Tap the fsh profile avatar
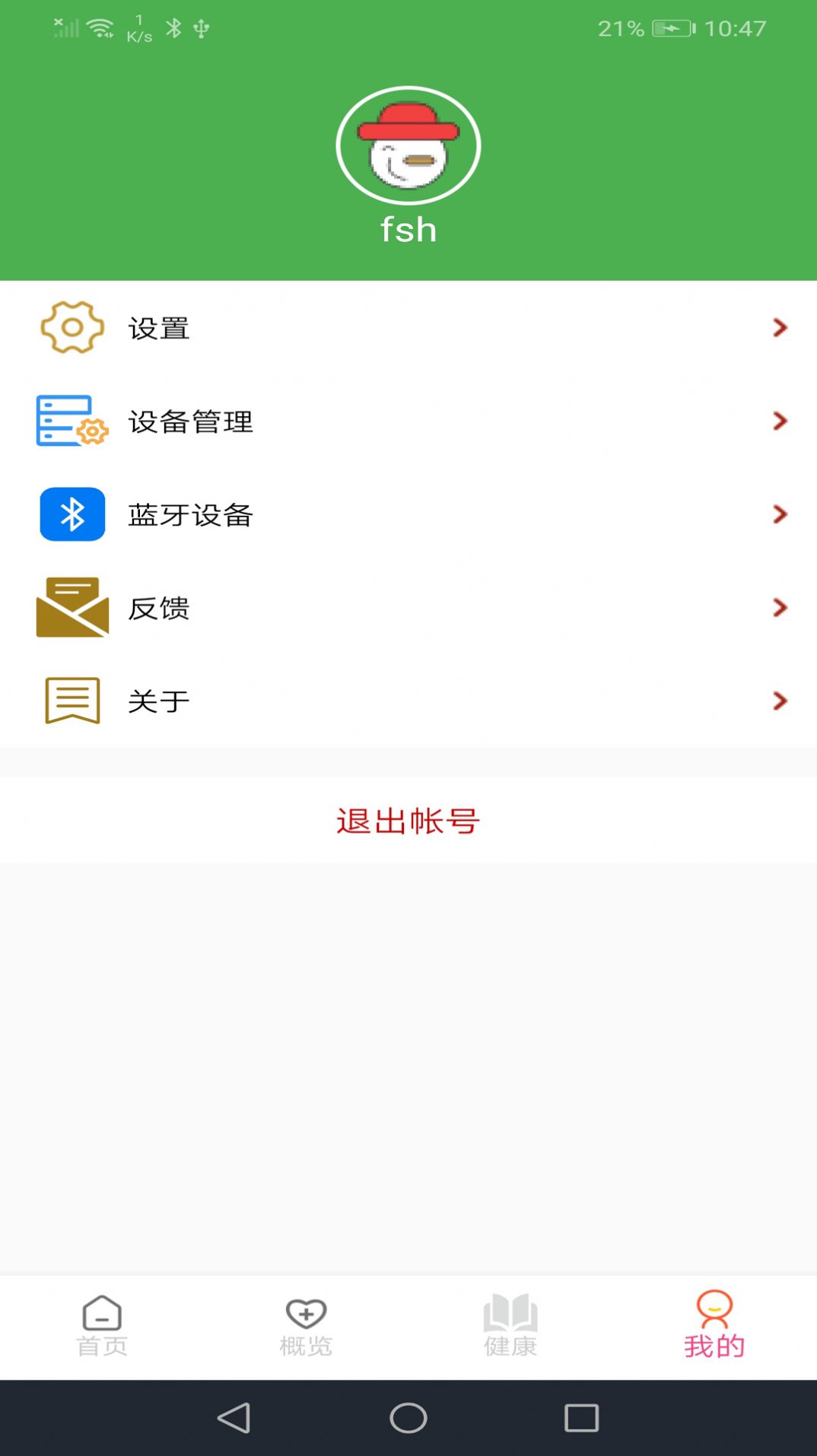817x1456 pixels. click(408, 146)
